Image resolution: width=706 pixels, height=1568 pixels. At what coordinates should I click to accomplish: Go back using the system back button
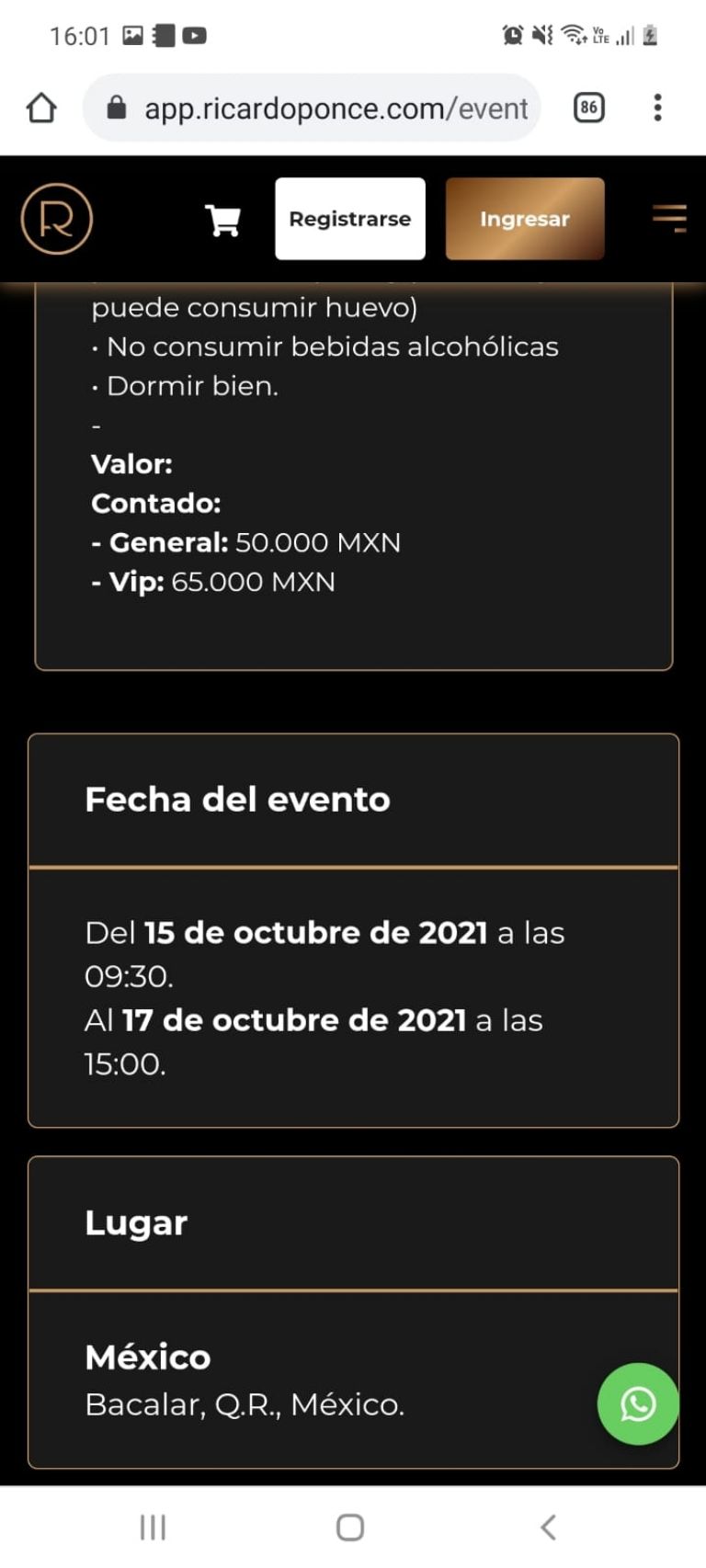click(548, 1528)
